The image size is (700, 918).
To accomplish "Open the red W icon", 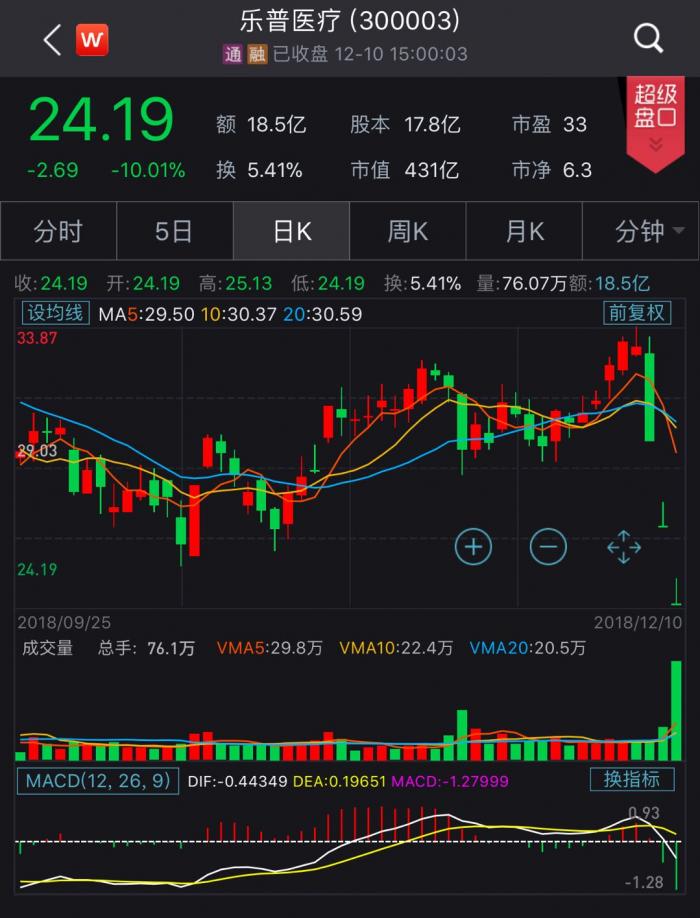I will [x=92, y=40].
